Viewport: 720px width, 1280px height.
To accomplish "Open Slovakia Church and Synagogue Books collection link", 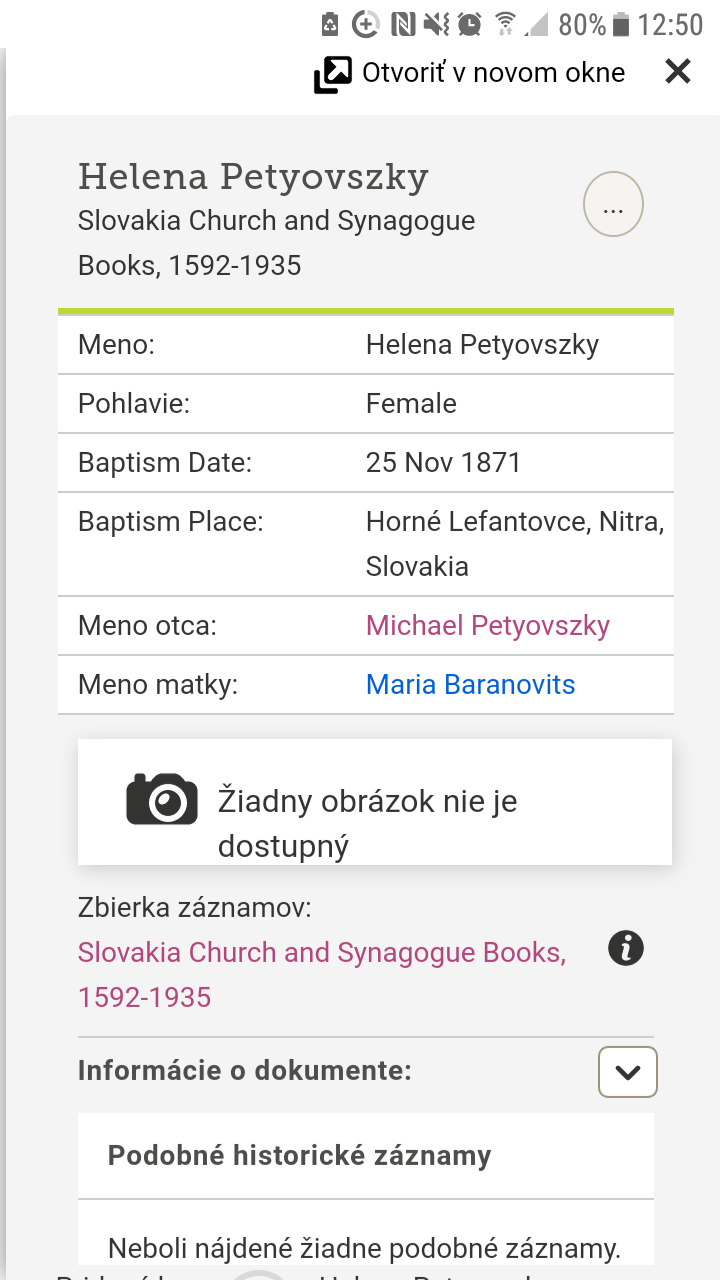I will tap(321, 953).
